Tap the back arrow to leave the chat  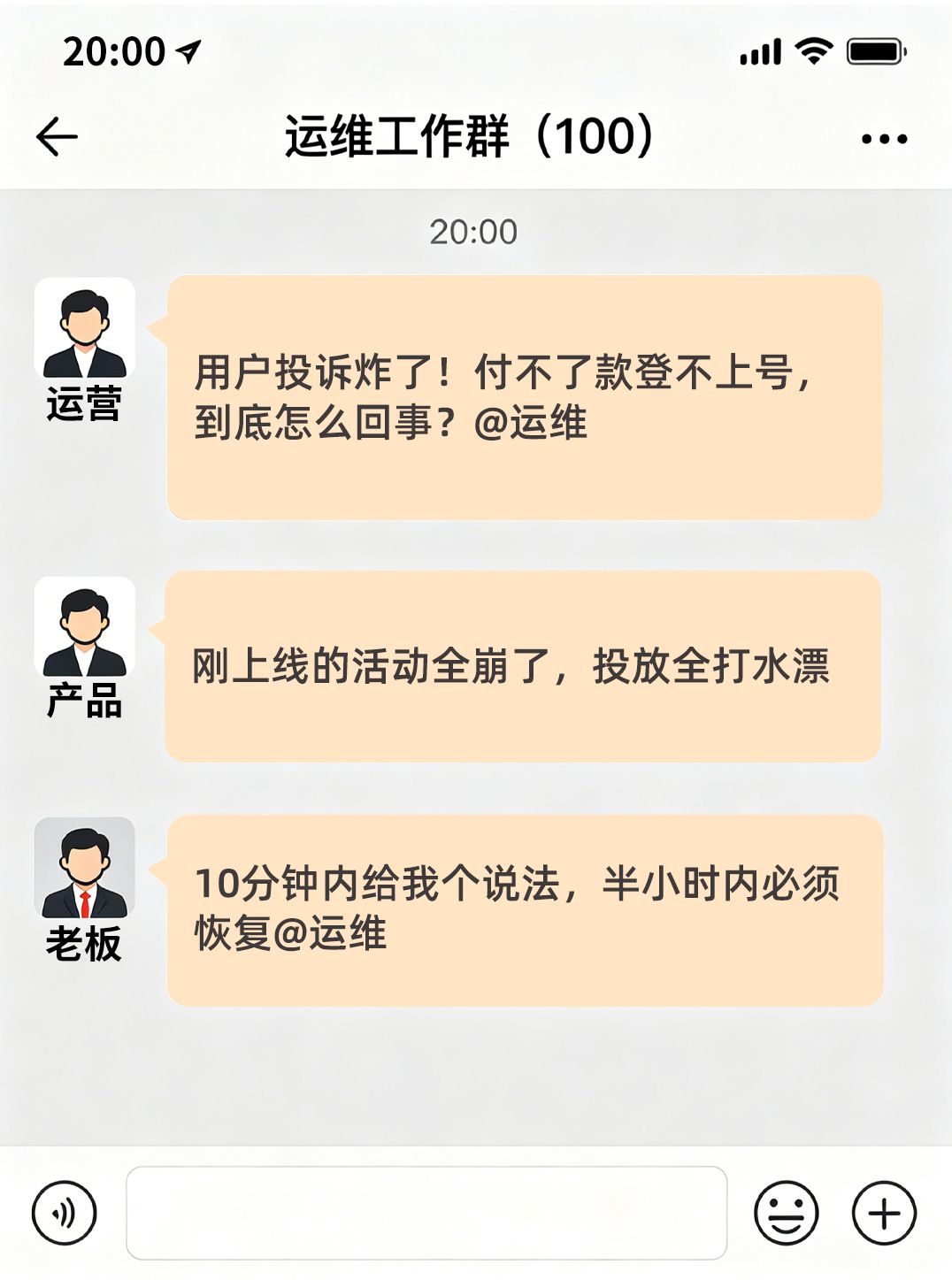click(55, 134)
